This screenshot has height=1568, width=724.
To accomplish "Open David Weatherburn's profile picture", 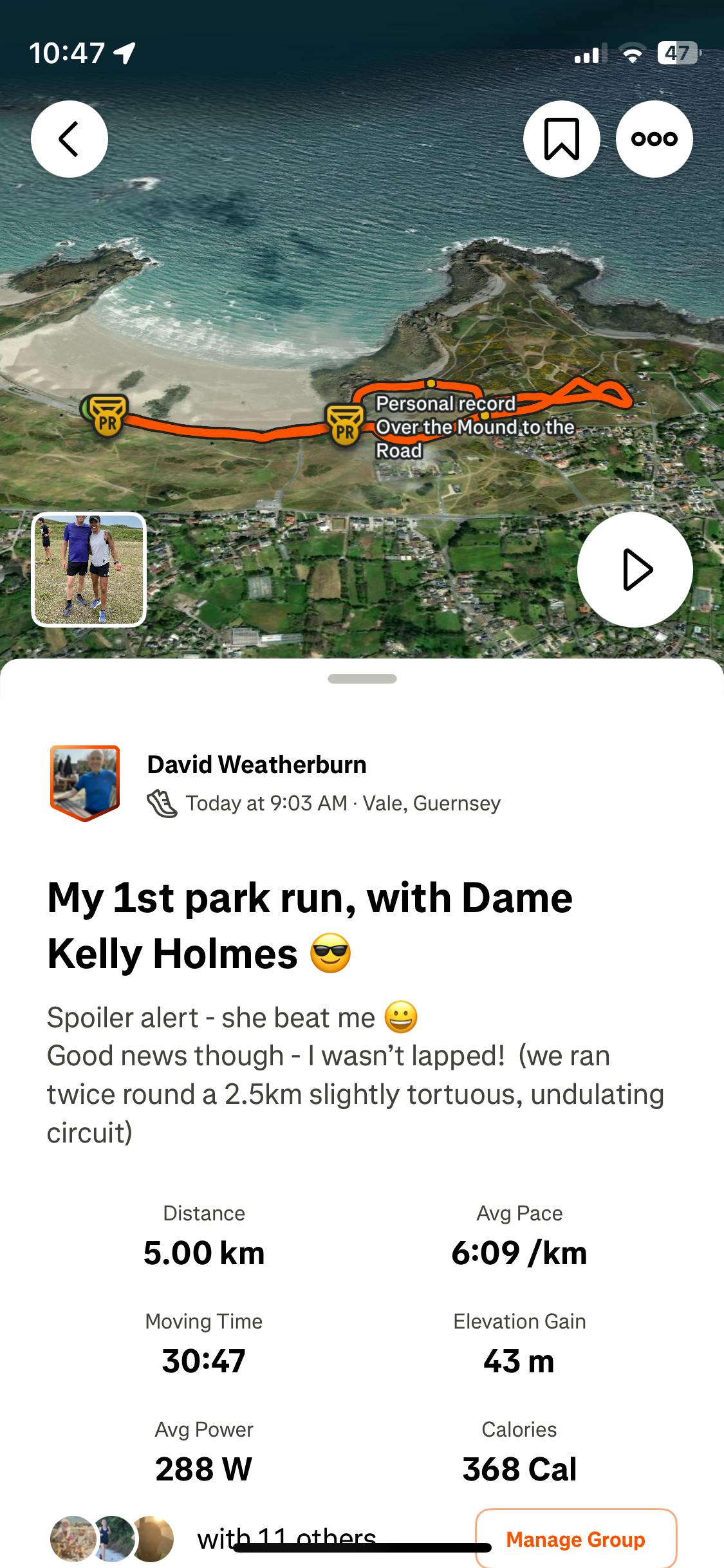I will pos(85,783).
